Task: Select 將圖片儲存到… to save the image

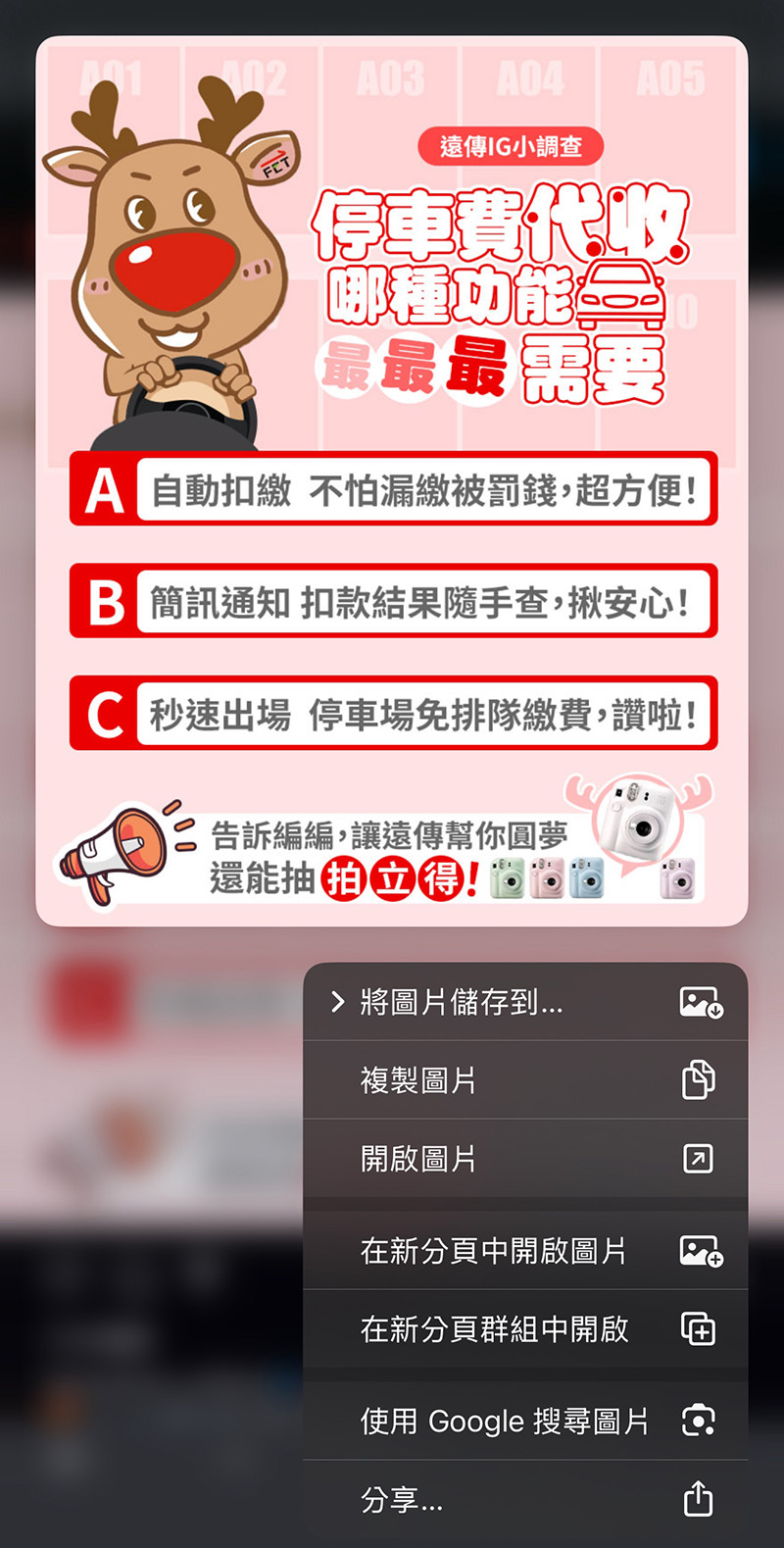Action: [x=524, y=1002]
